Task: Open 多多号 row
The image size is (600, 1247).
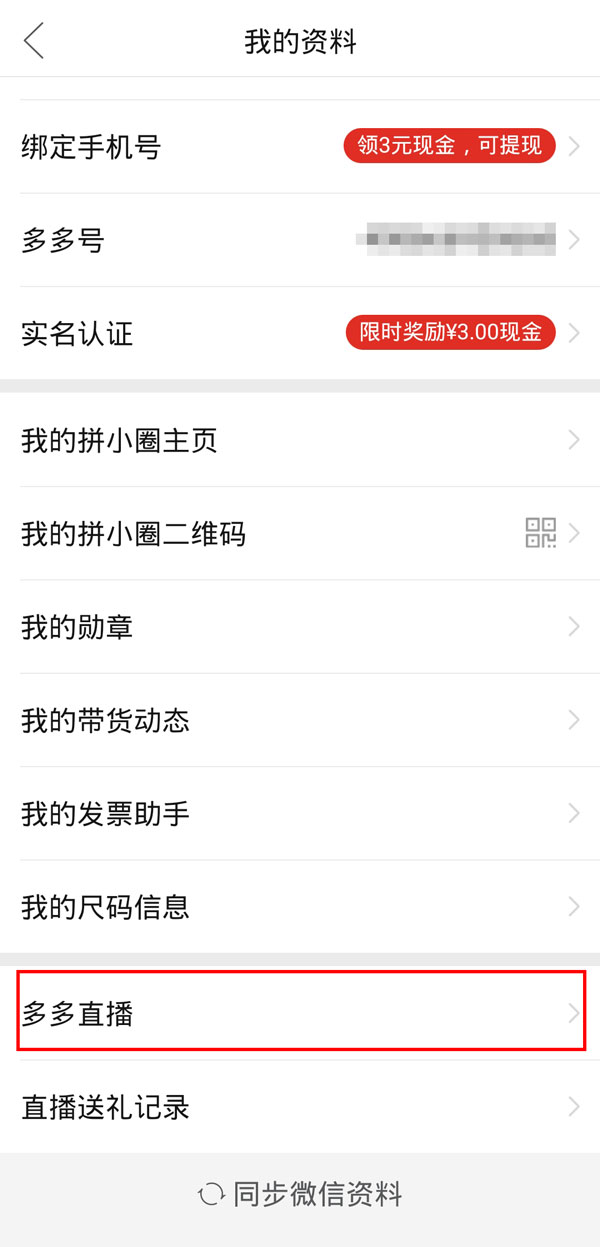Action: [300, 240]
